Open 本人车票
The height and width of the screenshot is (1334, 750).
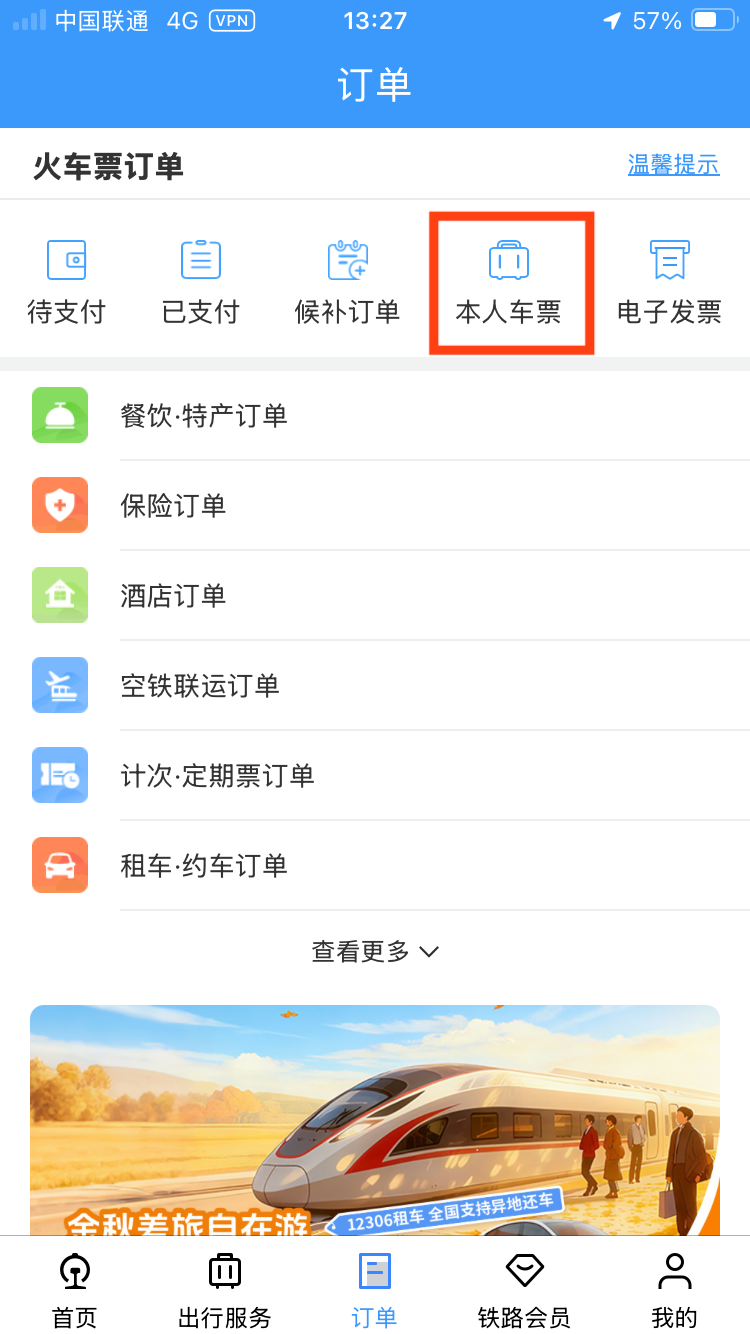coord(509,281)
